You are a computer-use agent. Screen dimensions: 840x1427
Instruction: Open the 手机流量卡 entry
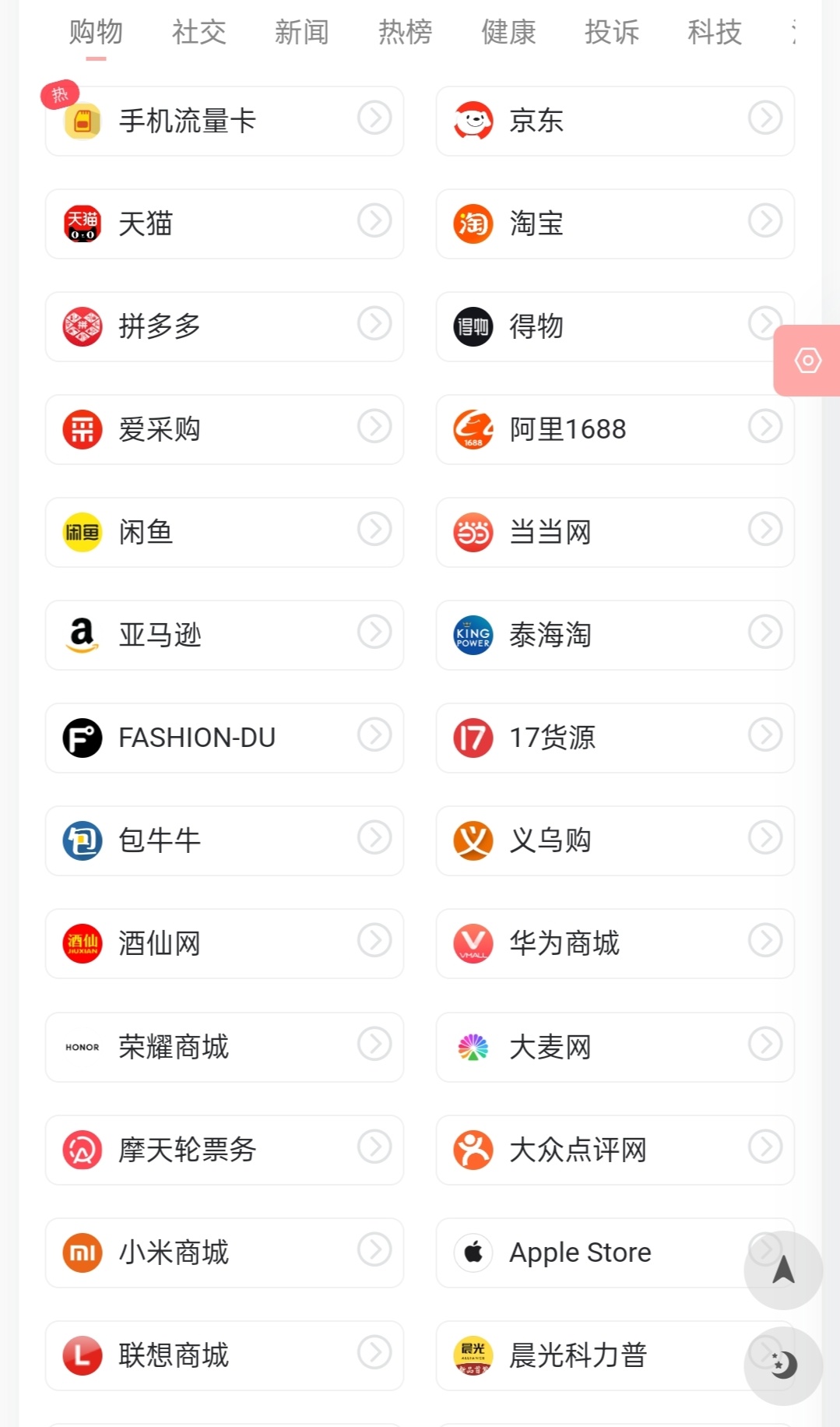224,122
